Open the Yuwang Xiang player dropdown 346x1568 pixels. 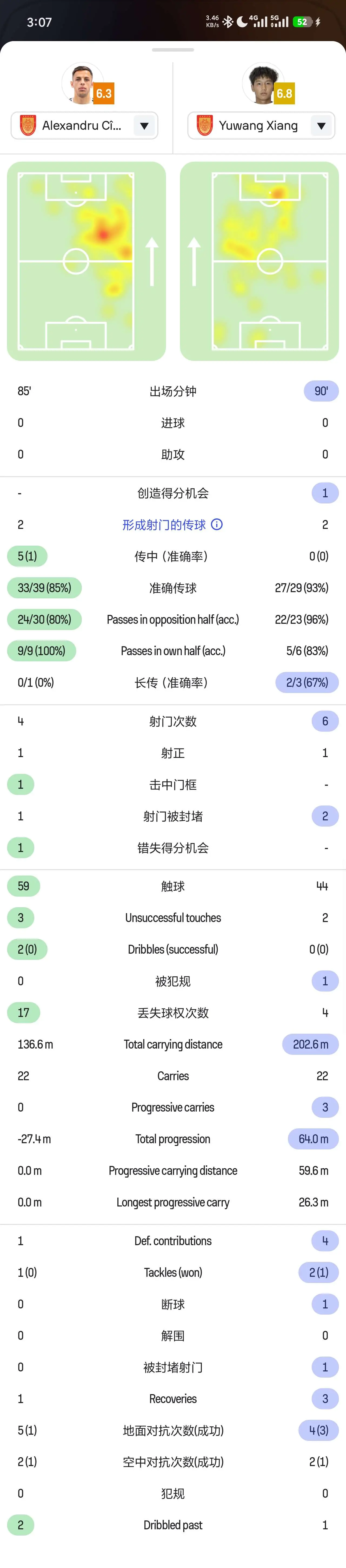[261, 126]
